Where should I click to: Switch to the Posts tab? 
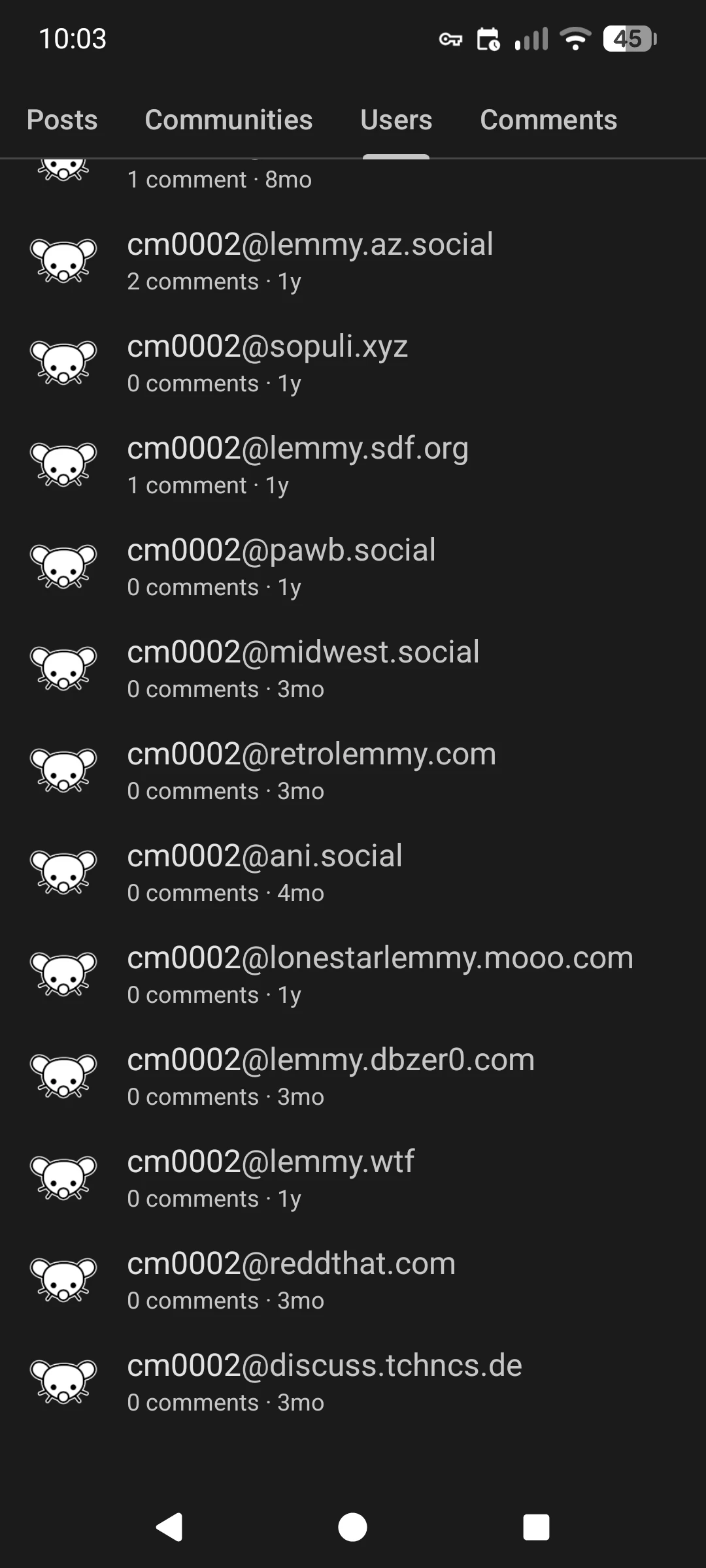(x=62, y=120)
